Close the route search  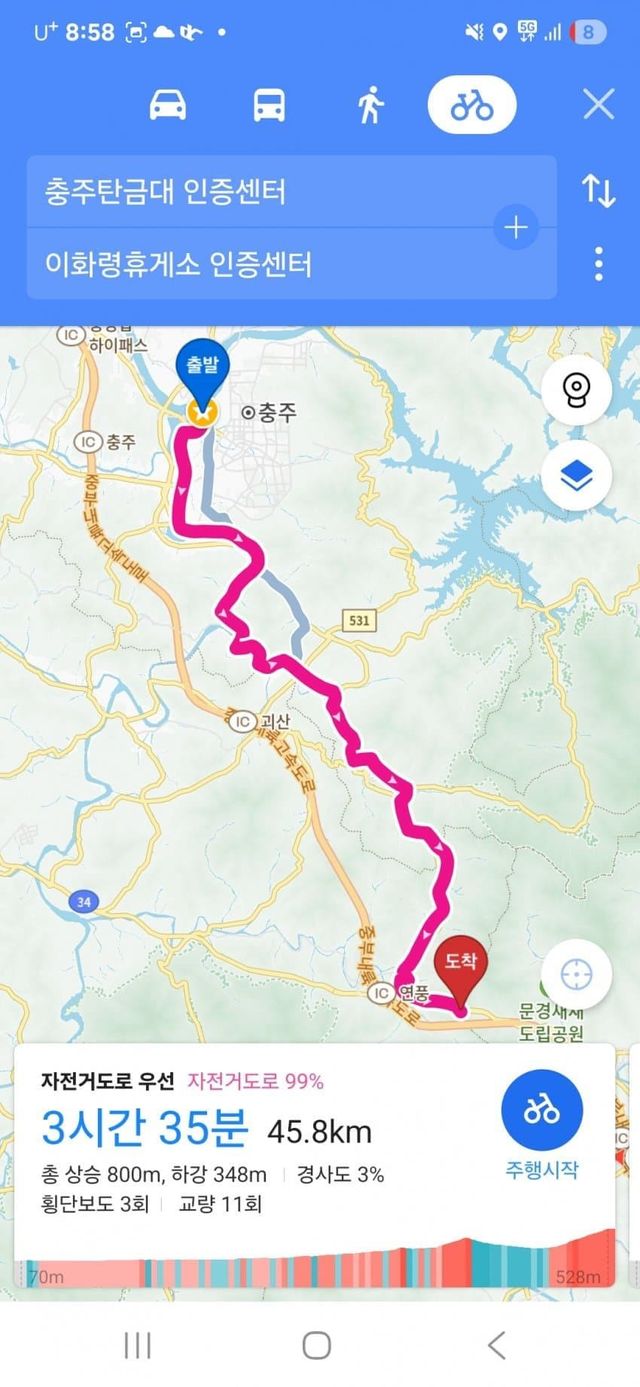(598, 105)
